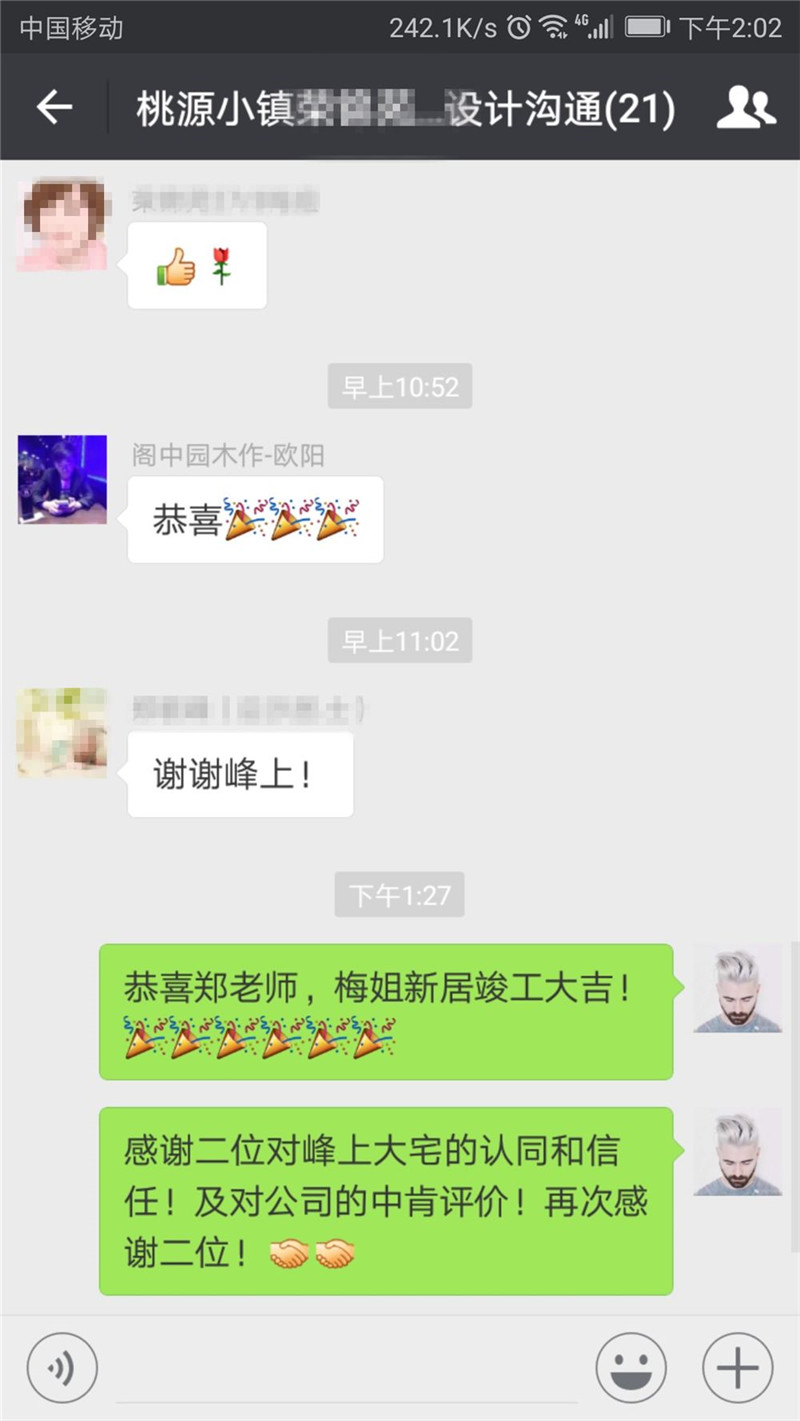Open the plus attachment menu
The height and width of the screenshot is (1421, 800).
pos(737,1367)
